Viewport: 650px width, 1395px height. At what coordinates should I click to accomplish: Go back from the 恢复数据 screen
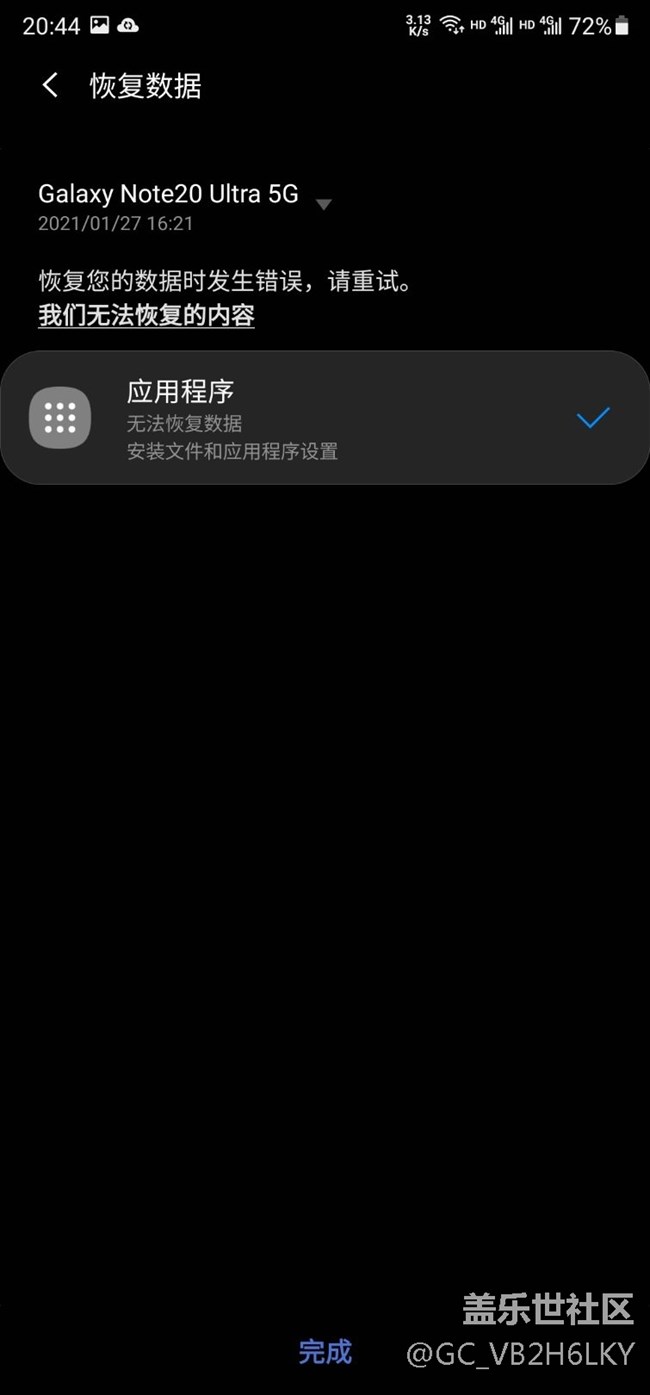[50, 86]
